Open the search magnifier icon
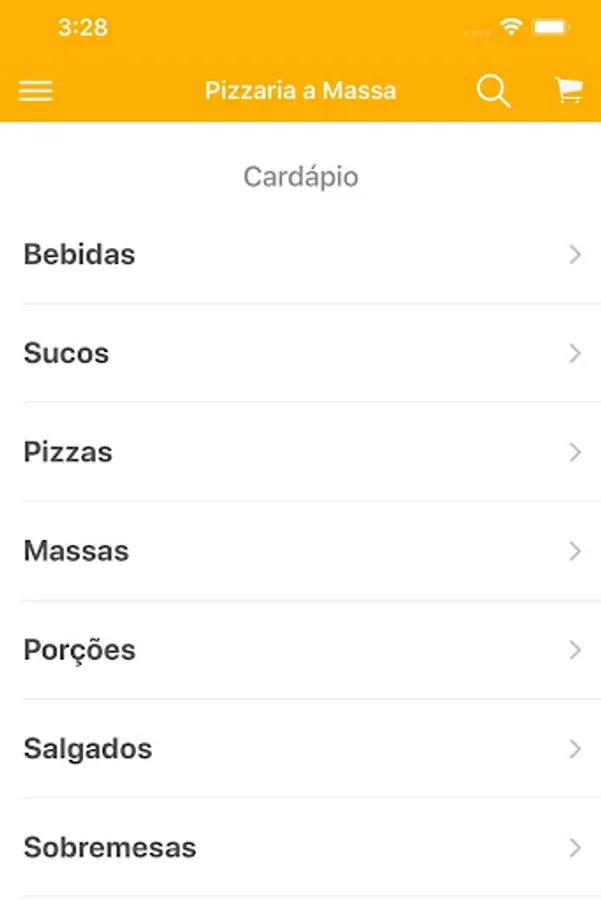 [493, 91]
